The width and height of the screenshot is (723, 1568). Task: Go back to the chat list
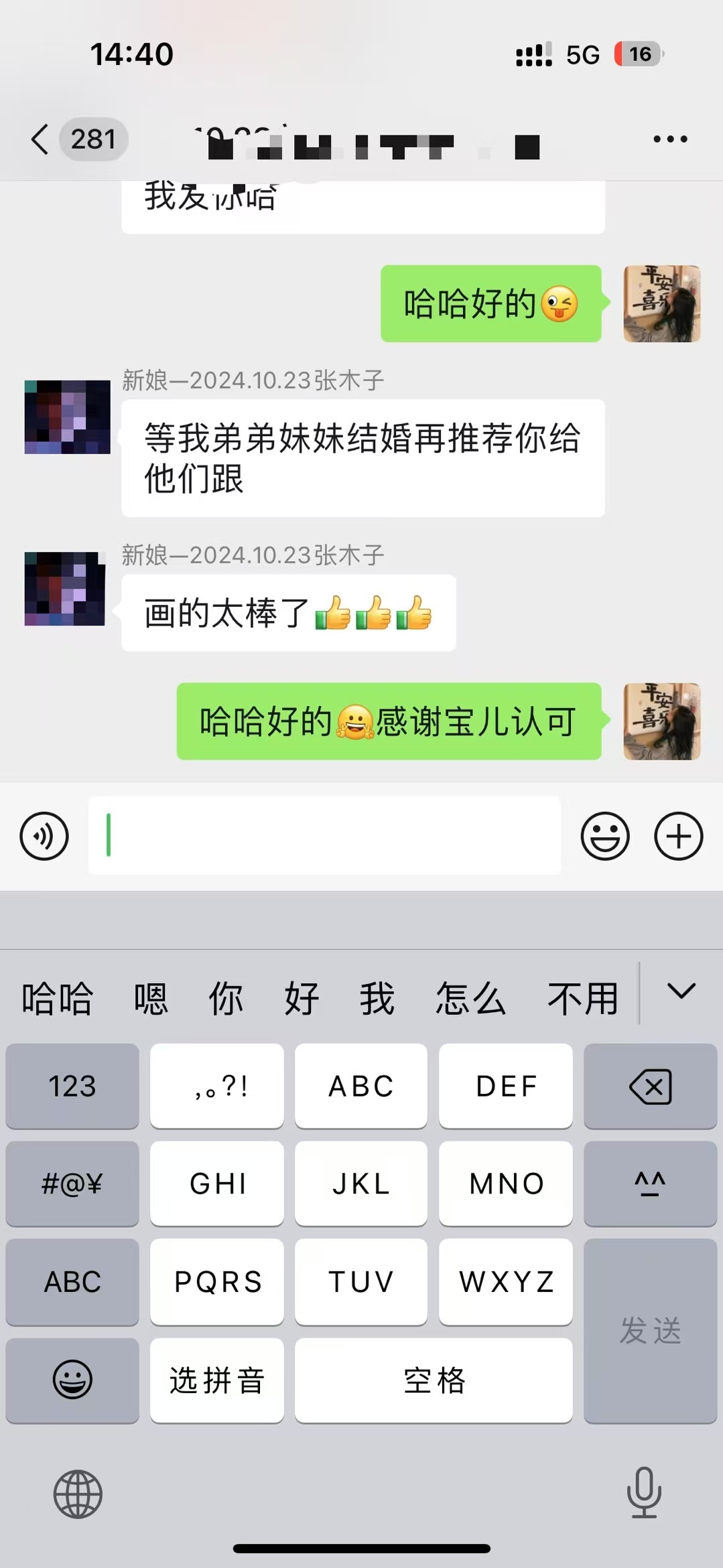click(x=40, y=139)
